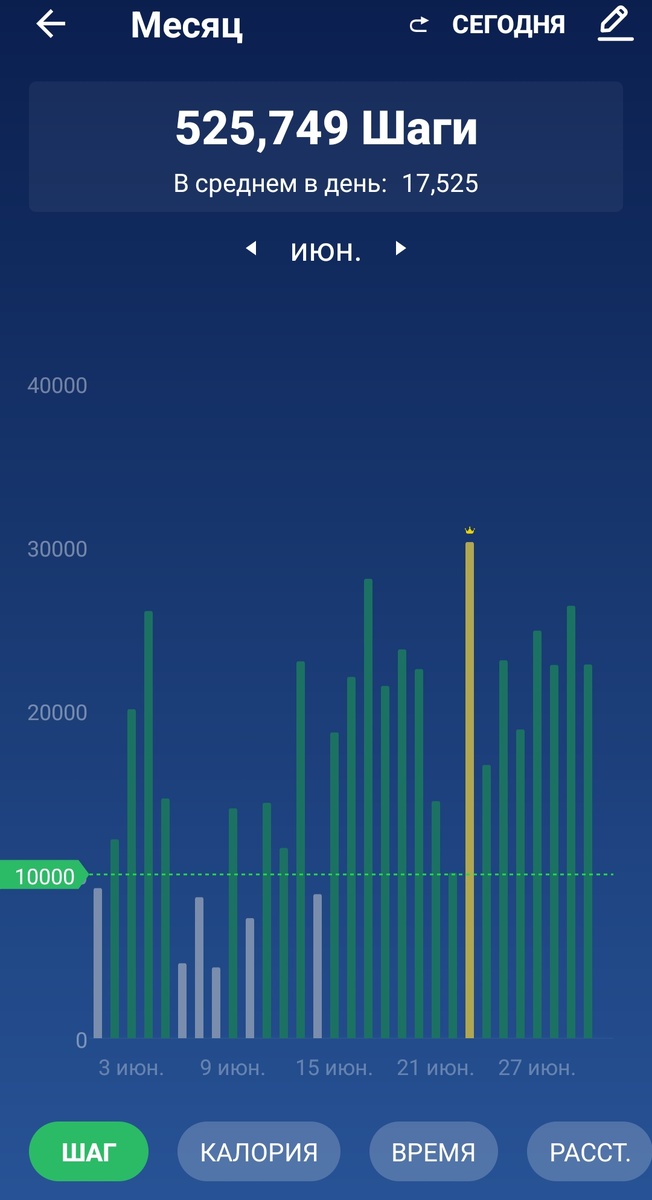Viewport: 652px width, 1200px height.
Task: Go to the previous month
Action: 252,248
